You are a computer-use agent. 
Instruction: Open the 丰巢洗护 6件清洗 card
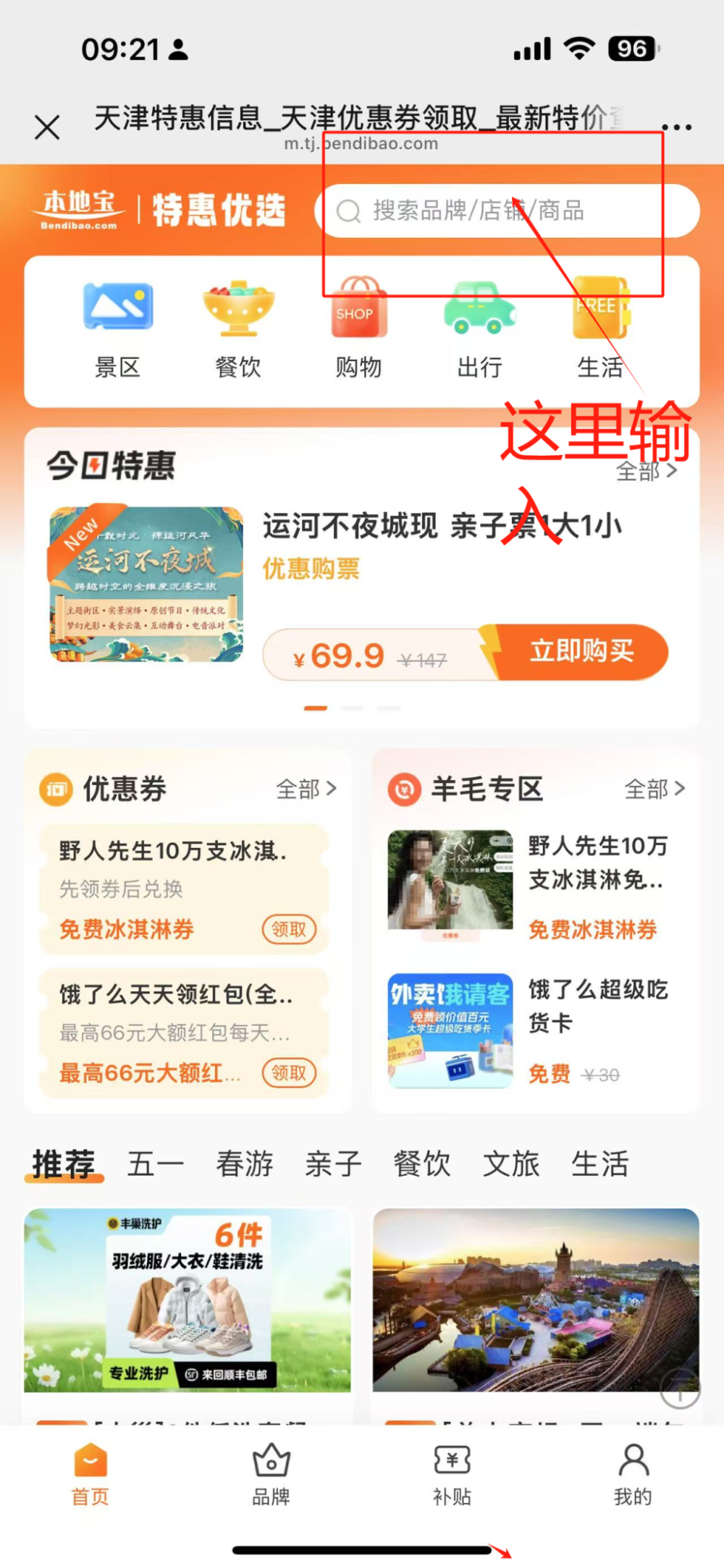coord(188,1300)
